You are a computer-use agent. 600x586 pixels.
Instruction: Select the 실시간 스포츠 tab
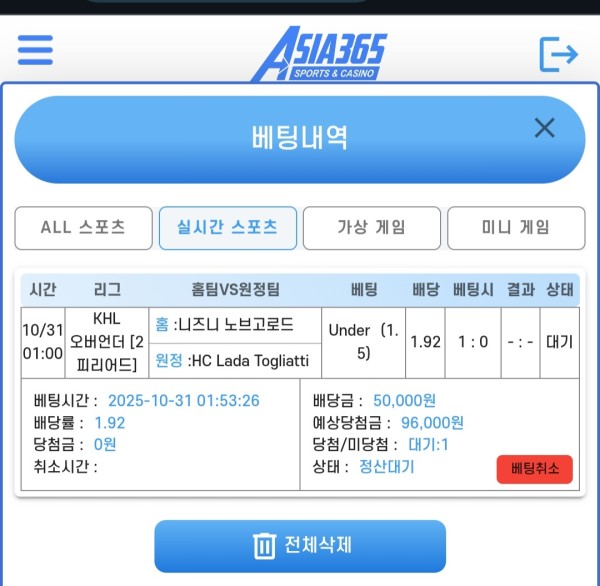point(228,228)
